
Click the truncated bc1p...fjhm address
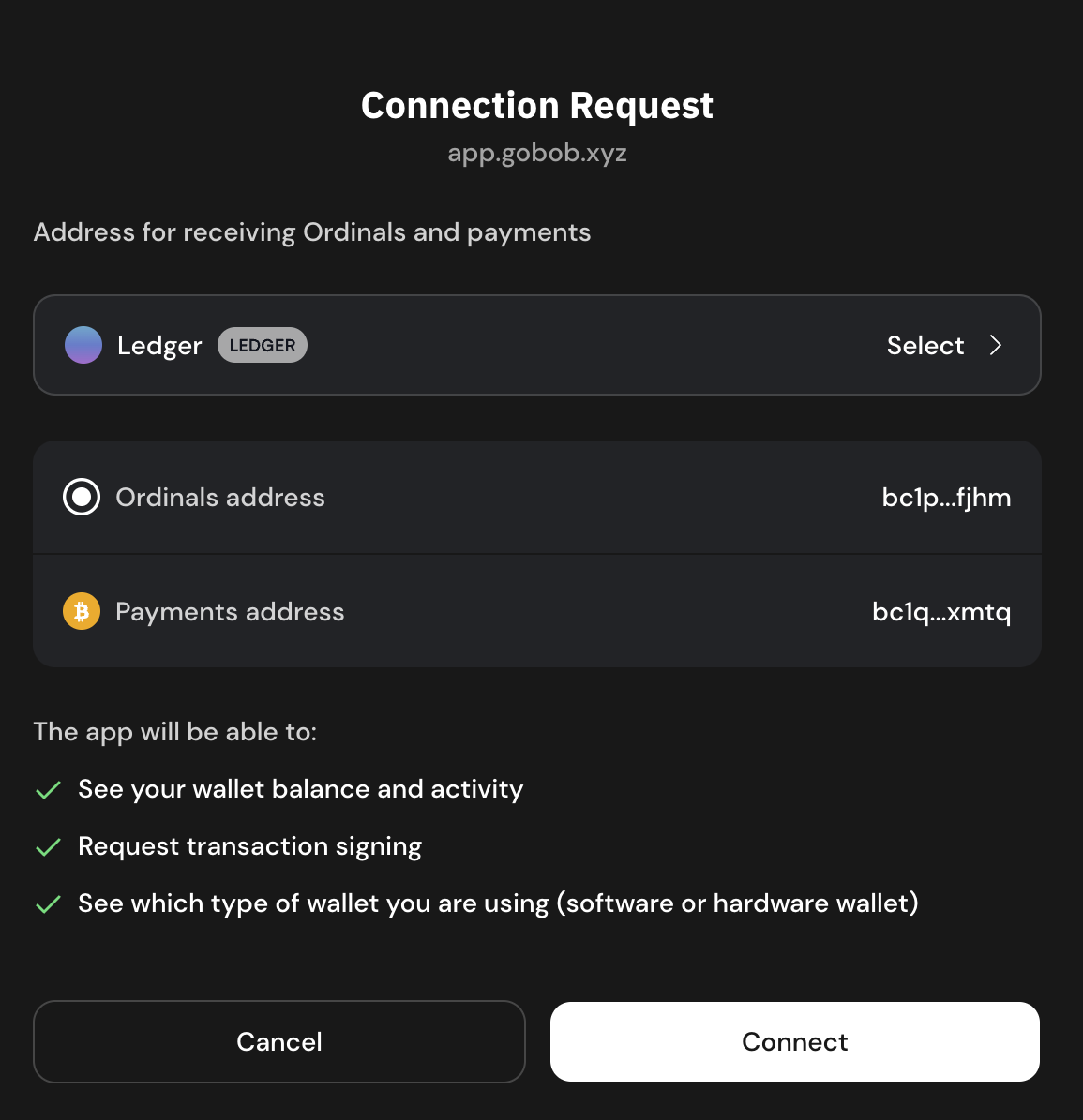point(947,497)
